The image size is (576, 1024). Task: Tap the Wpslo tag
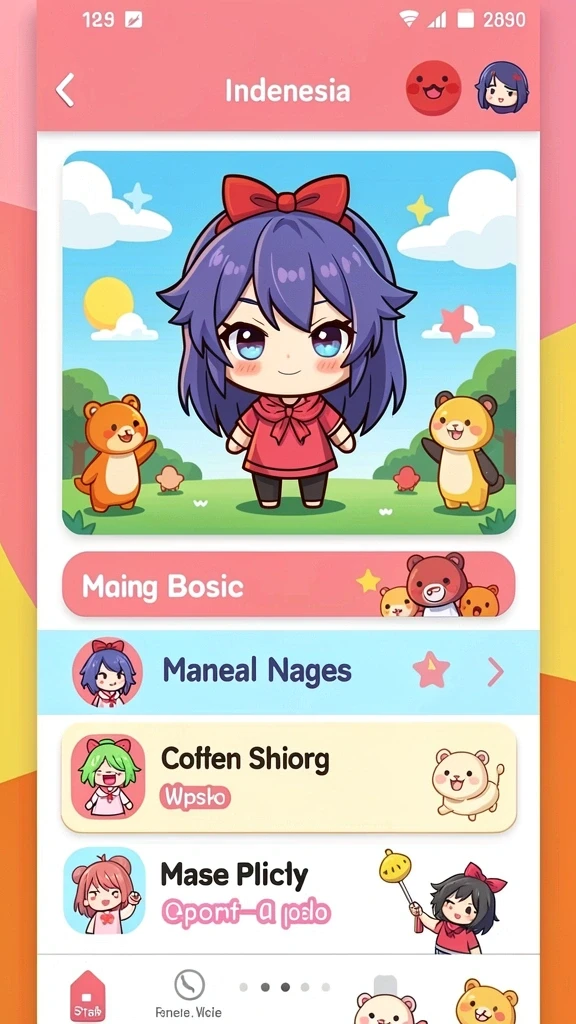[x=195, y=797]
